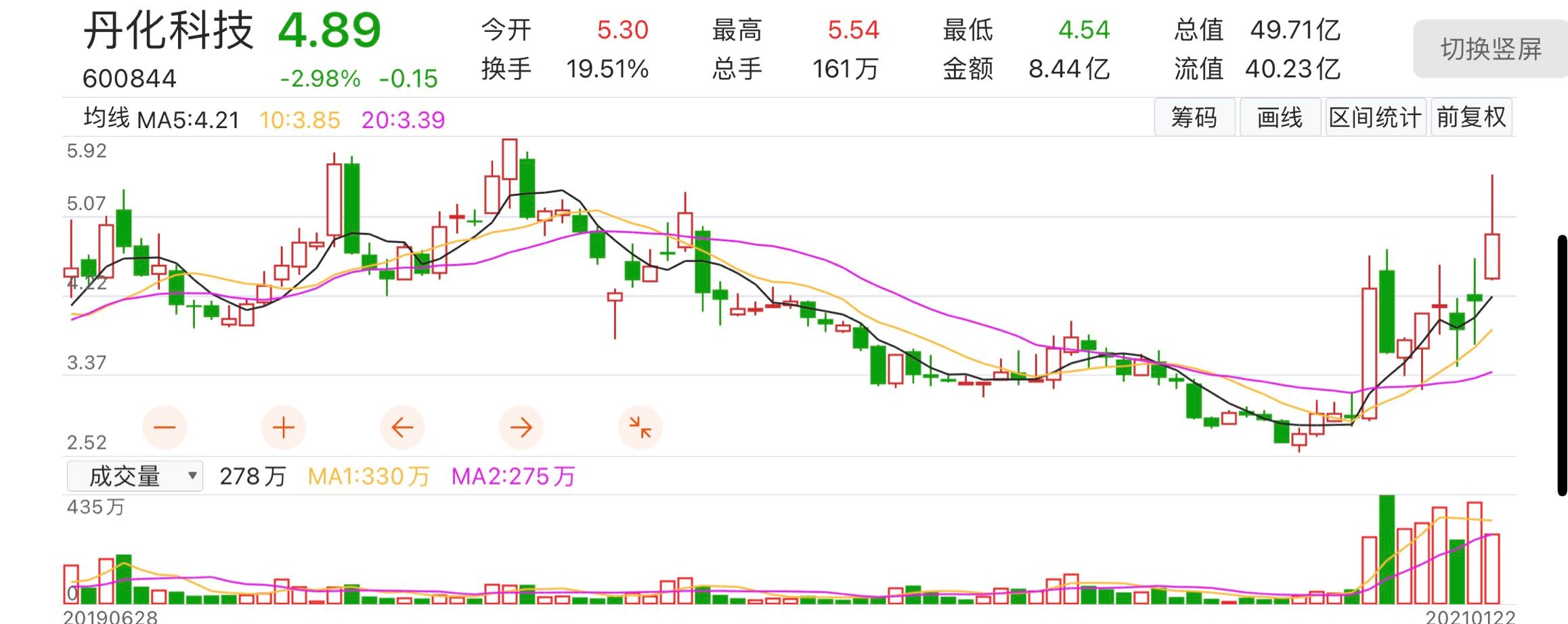The image size is (1568, 624).
Task: Move the chart later with the right arrow
Action: coord(521,428)
